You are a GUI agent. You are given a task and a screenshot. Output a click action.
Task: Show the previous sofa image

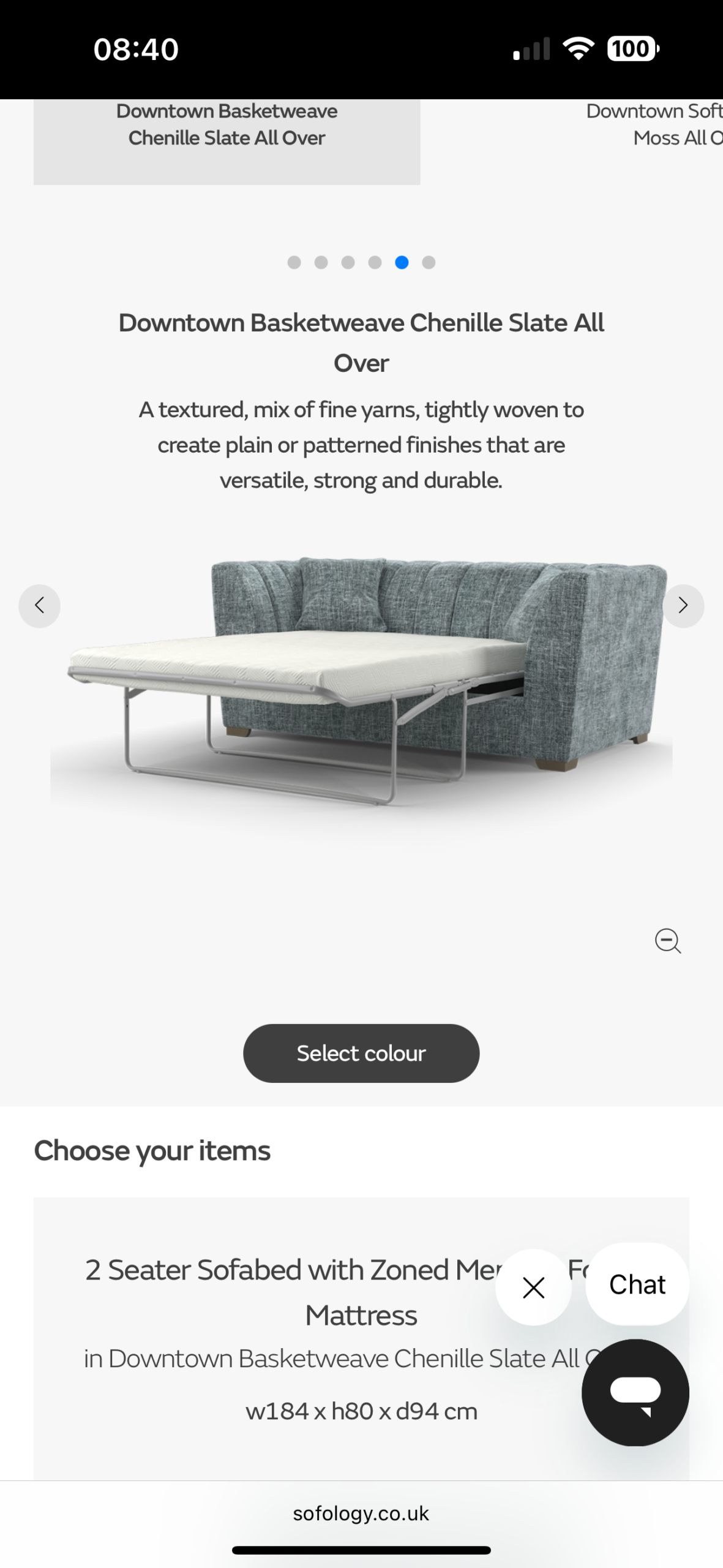pyautogui.click(x=39, y=606)
